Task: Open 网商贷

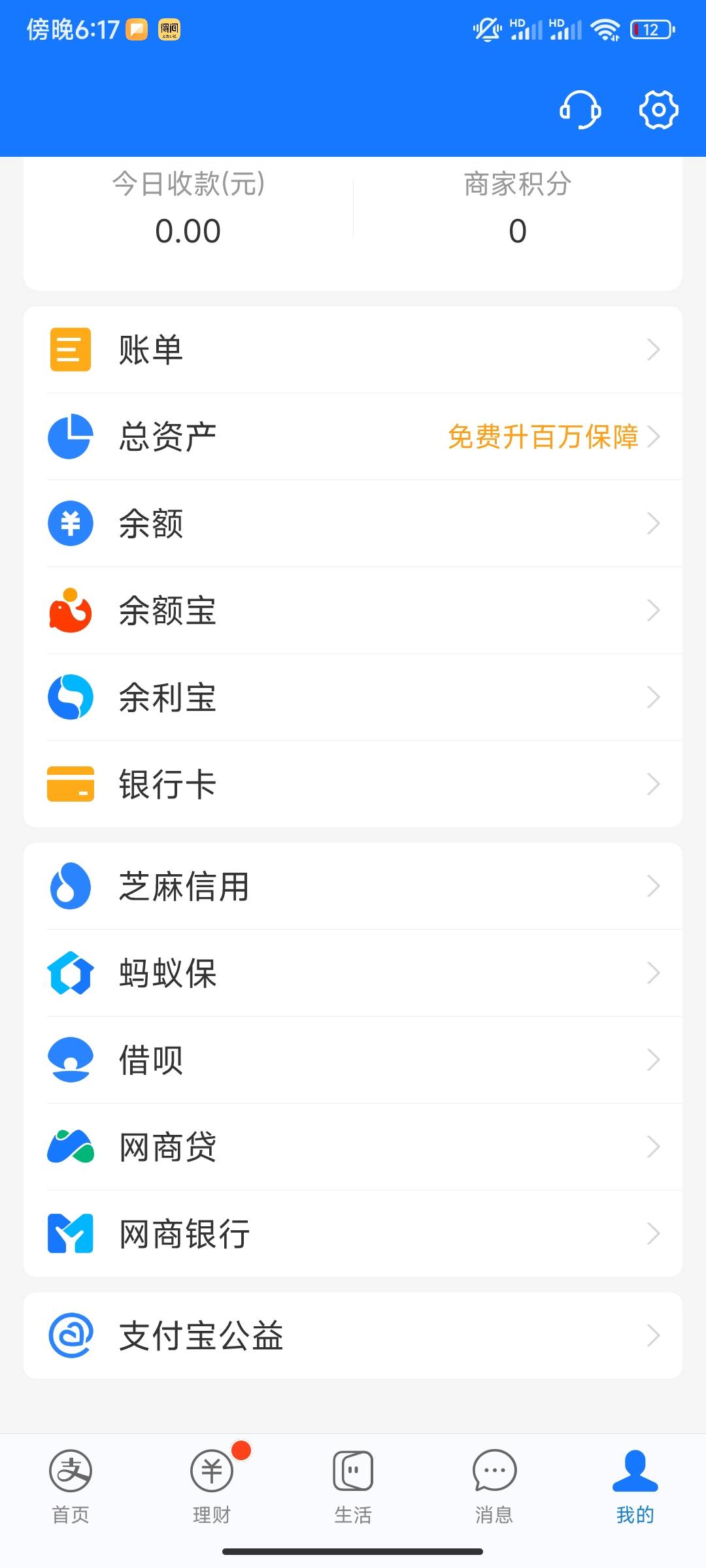Action: coord(353,1147)
